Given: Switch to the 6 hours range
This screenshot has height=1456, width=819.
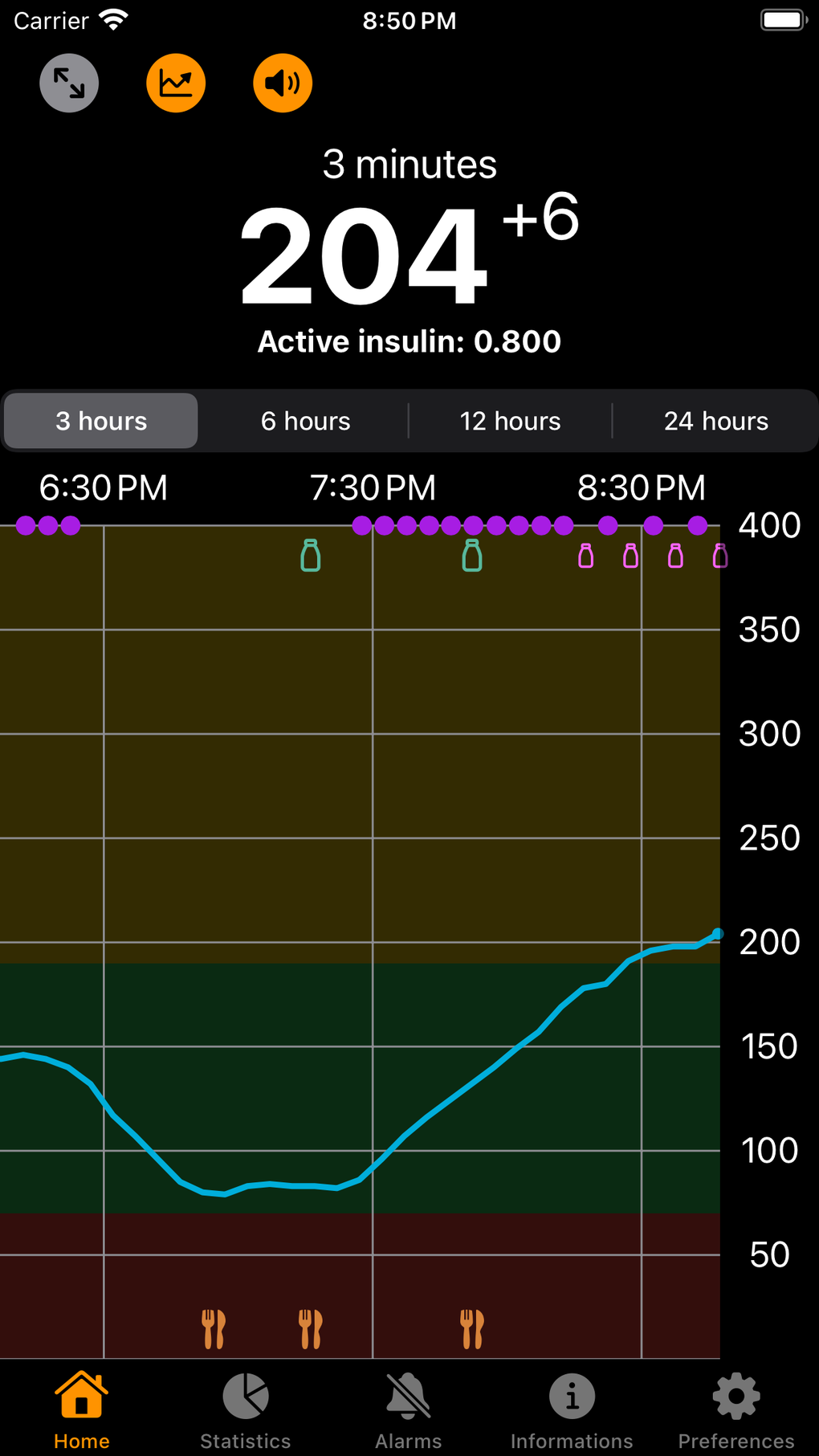Looking at the screenshot, I should tap(305, 421).
